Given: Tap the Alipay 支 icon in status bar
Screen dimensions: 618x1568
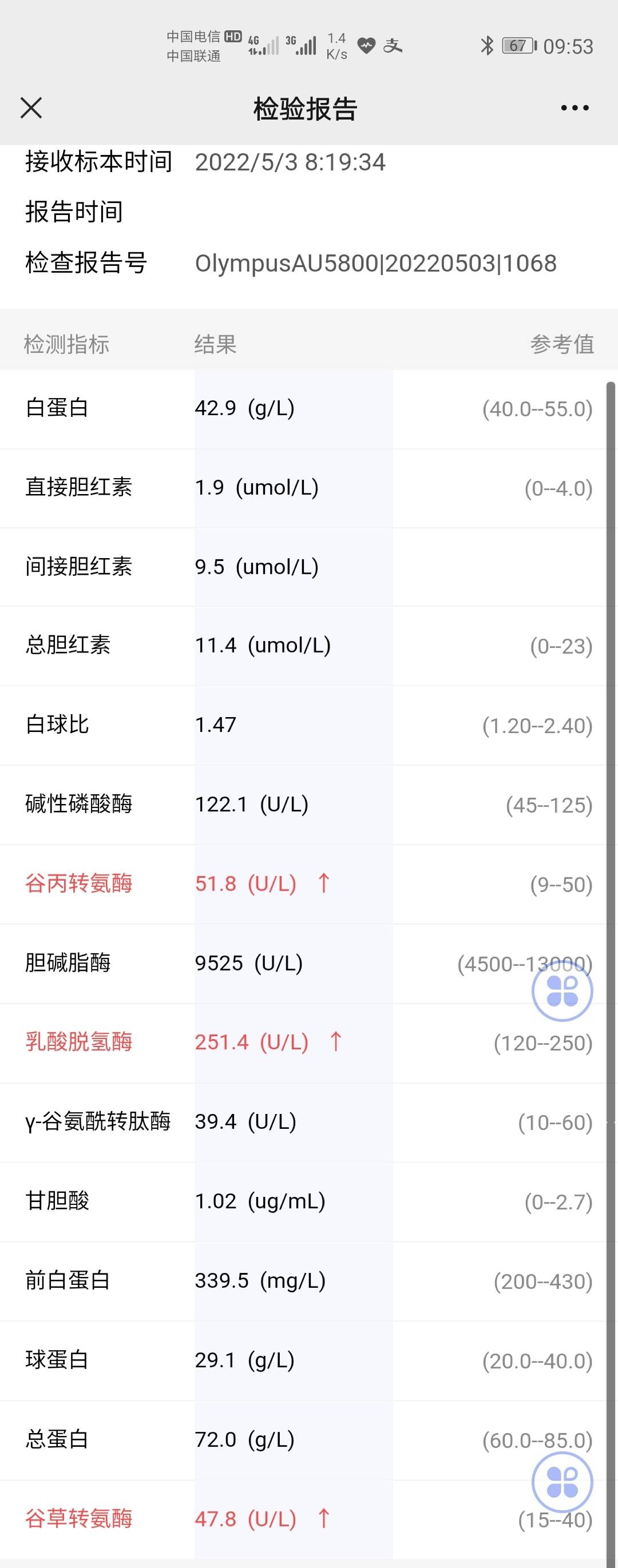Looking at the screenshot, I should tap(394, 45).
